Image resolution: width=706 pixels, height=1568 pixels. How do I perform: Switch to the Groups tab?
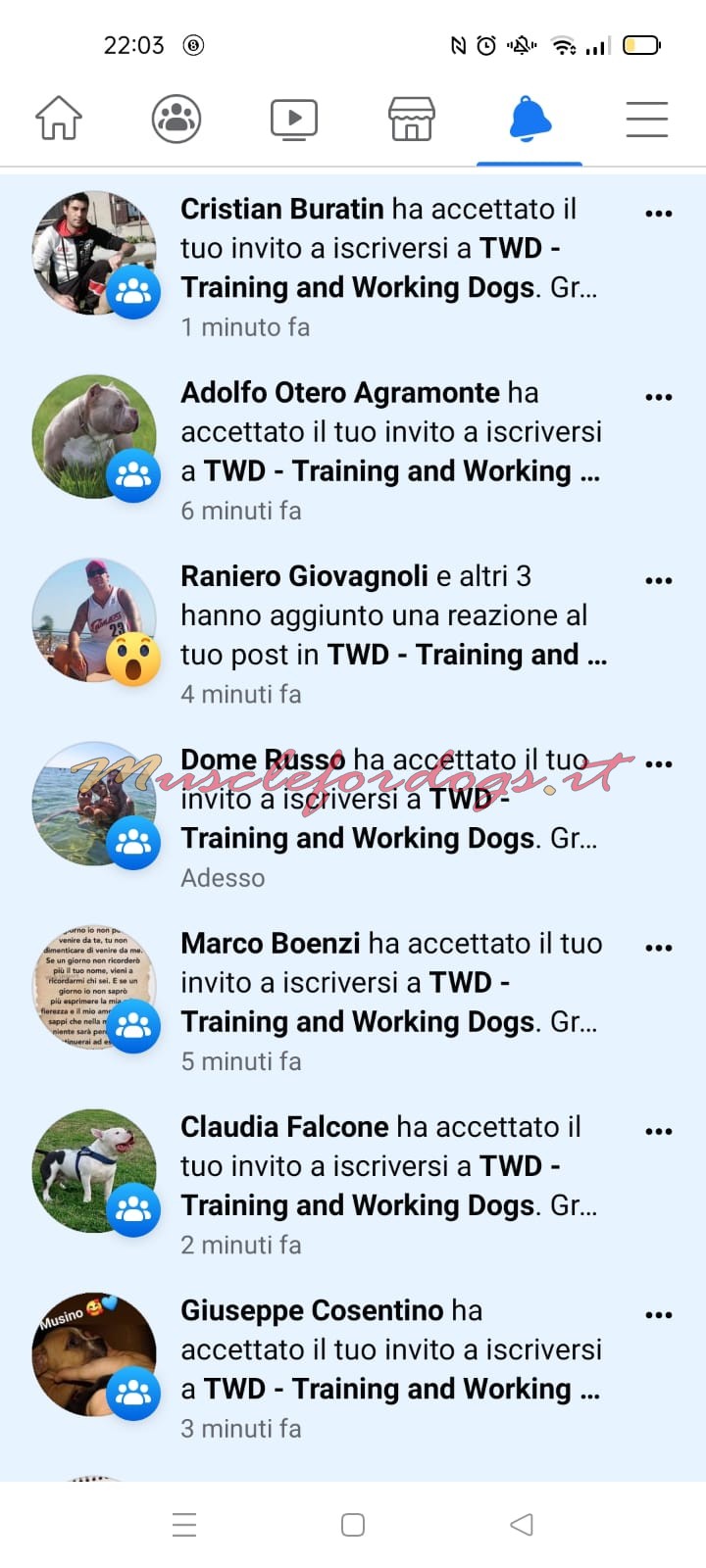pos(176,119)
